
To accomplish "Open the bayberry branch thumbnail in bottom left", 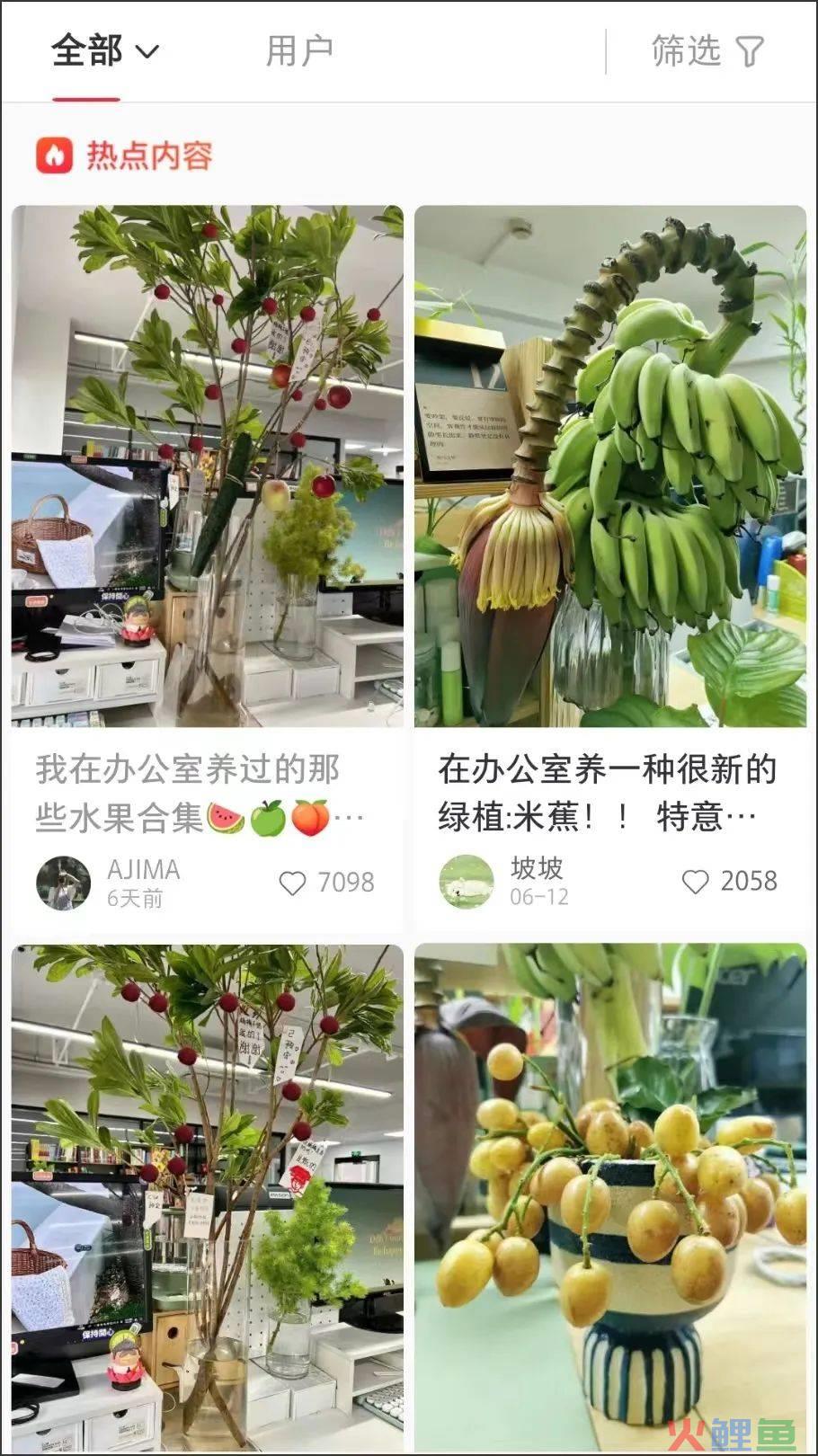I will point(205,1195).
